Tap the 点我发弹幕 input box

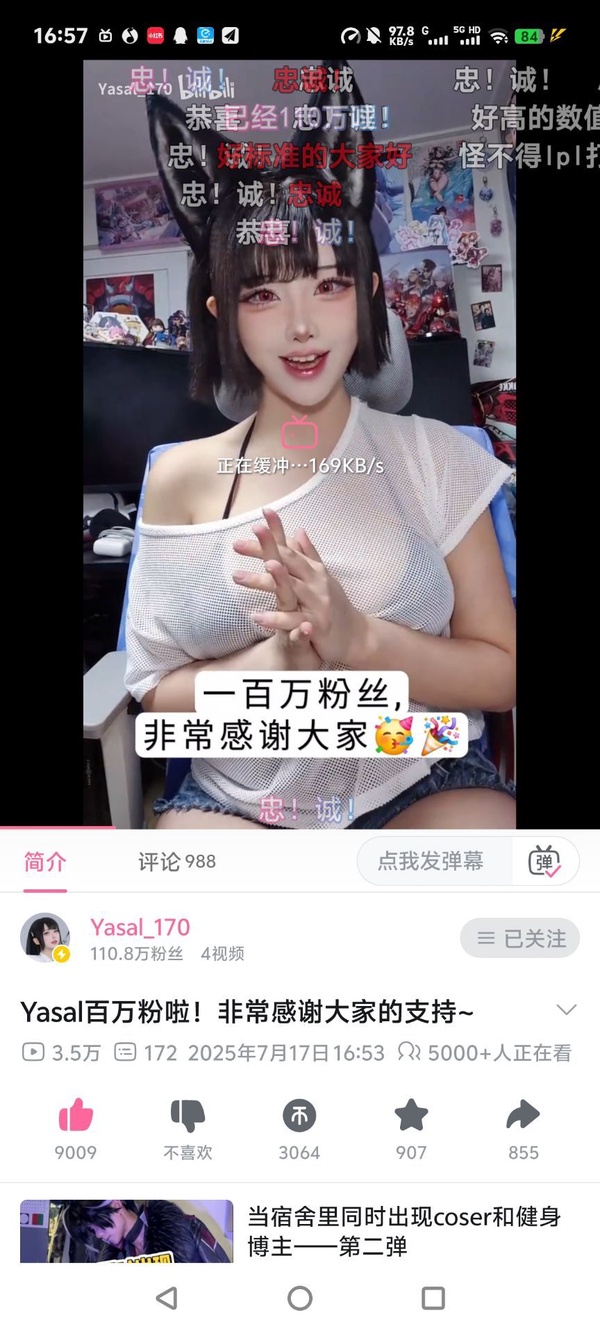(432, 861)
